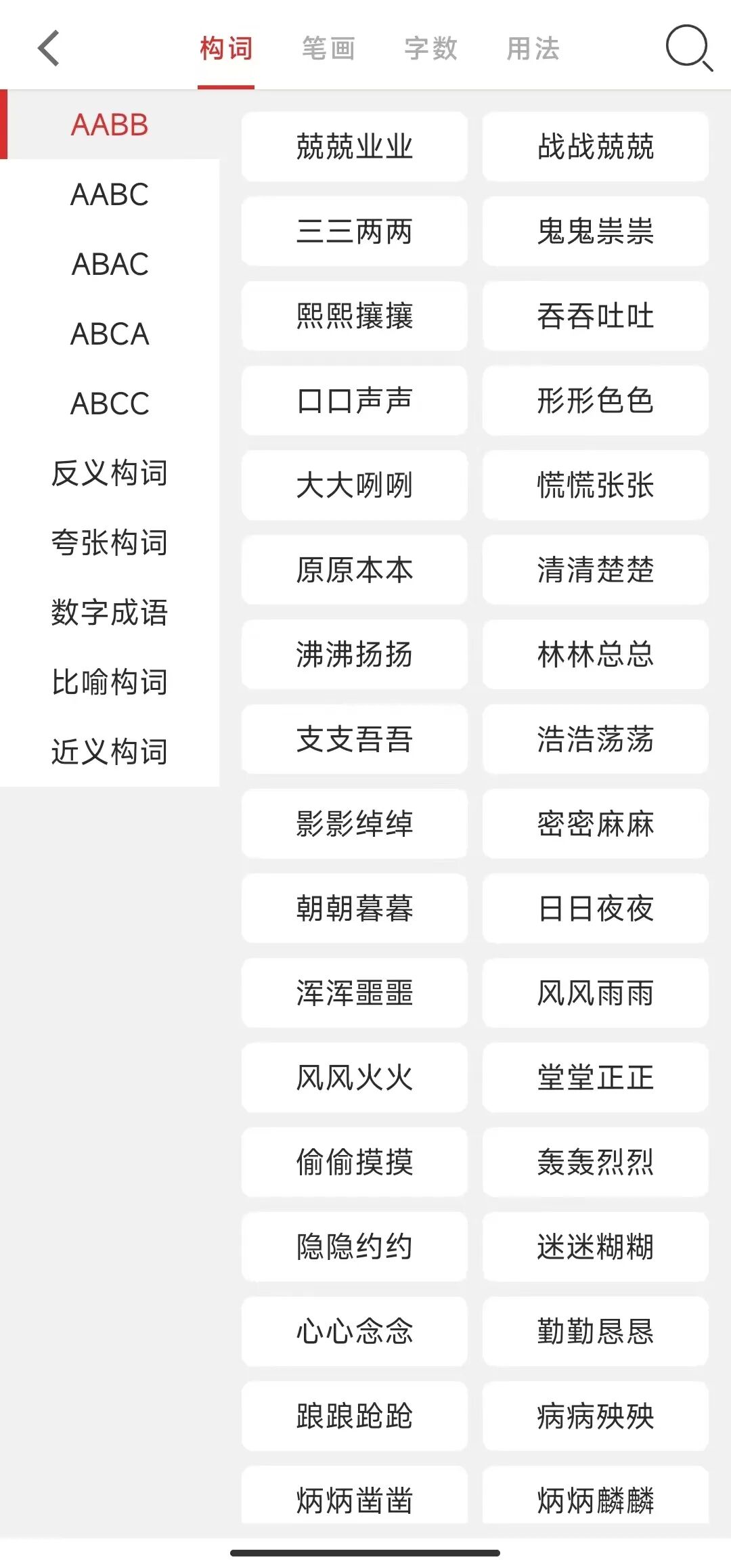Switch to the 字数 tab
This screenshot has width=731, height=1568.
click(x=431, y=49)
